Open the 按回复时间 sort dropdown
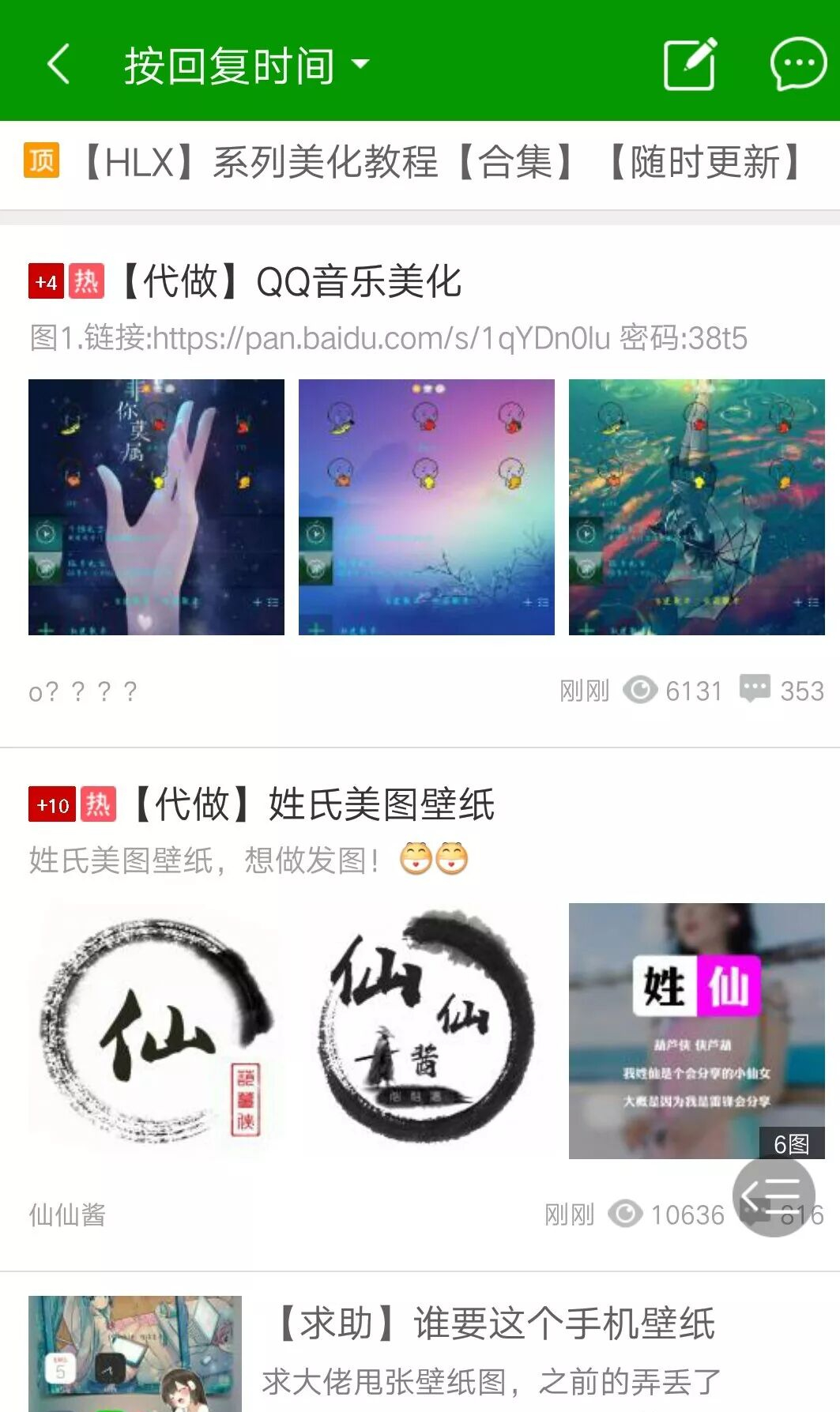The width and height of the screenshot is (840, 1412). (x=246, y=65)
